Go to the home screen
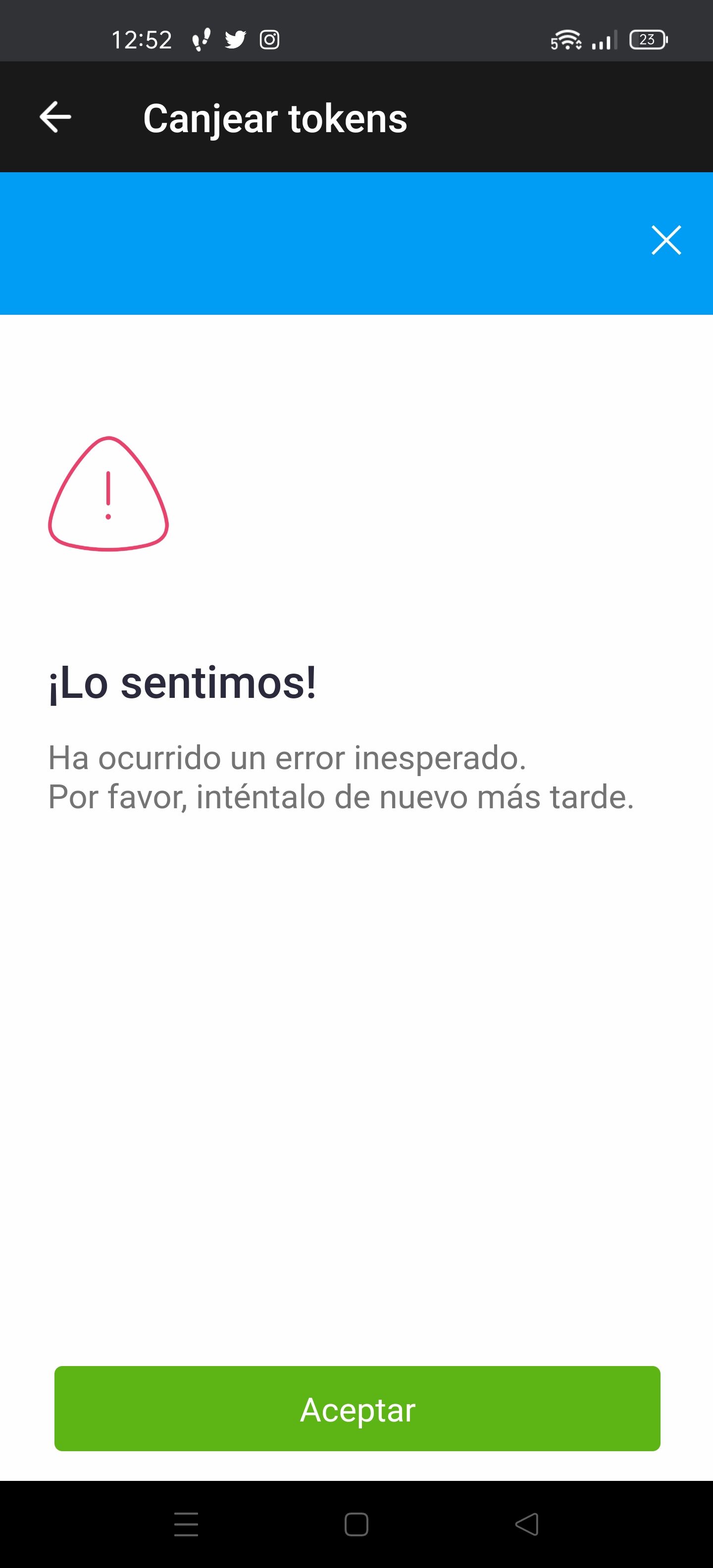 pyautogui.click(x=356, y=1524)
